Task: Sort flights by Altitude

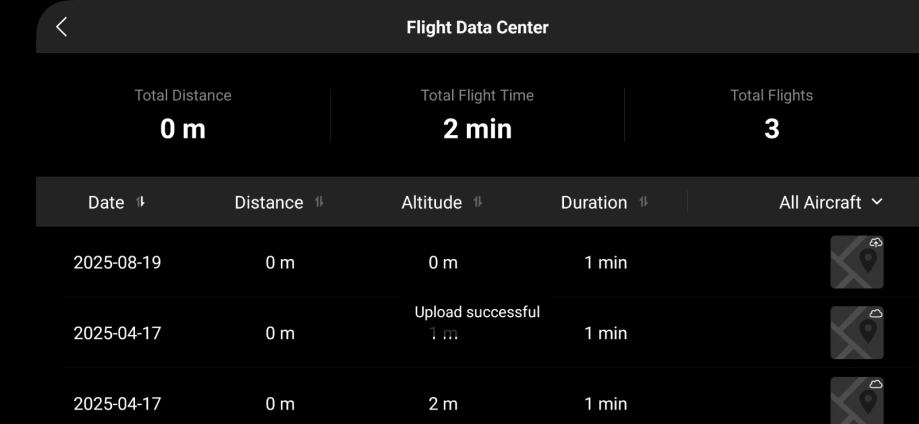Action: click(x=441, y=202)
